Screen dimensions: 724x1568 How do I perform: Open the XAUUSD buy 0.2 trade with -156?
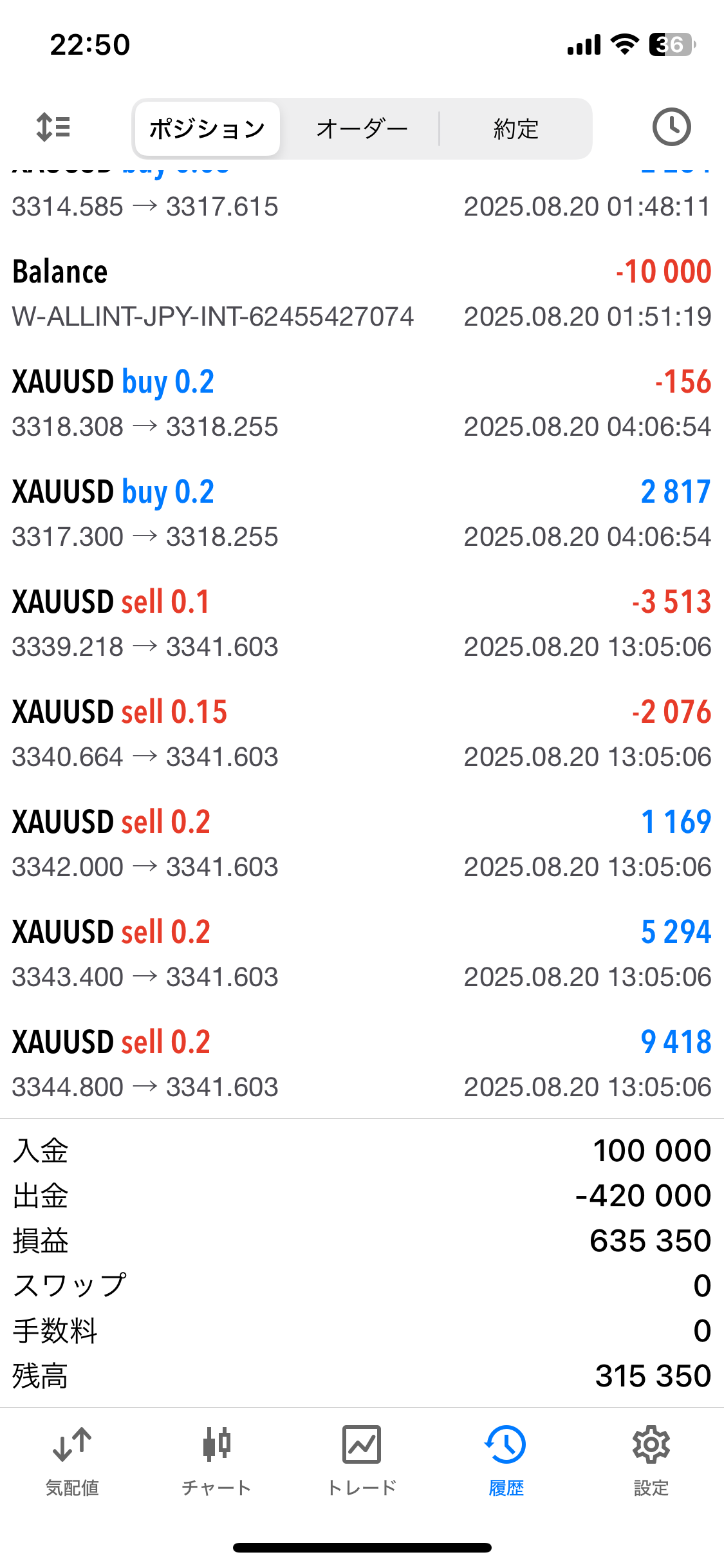pos(362,404)
